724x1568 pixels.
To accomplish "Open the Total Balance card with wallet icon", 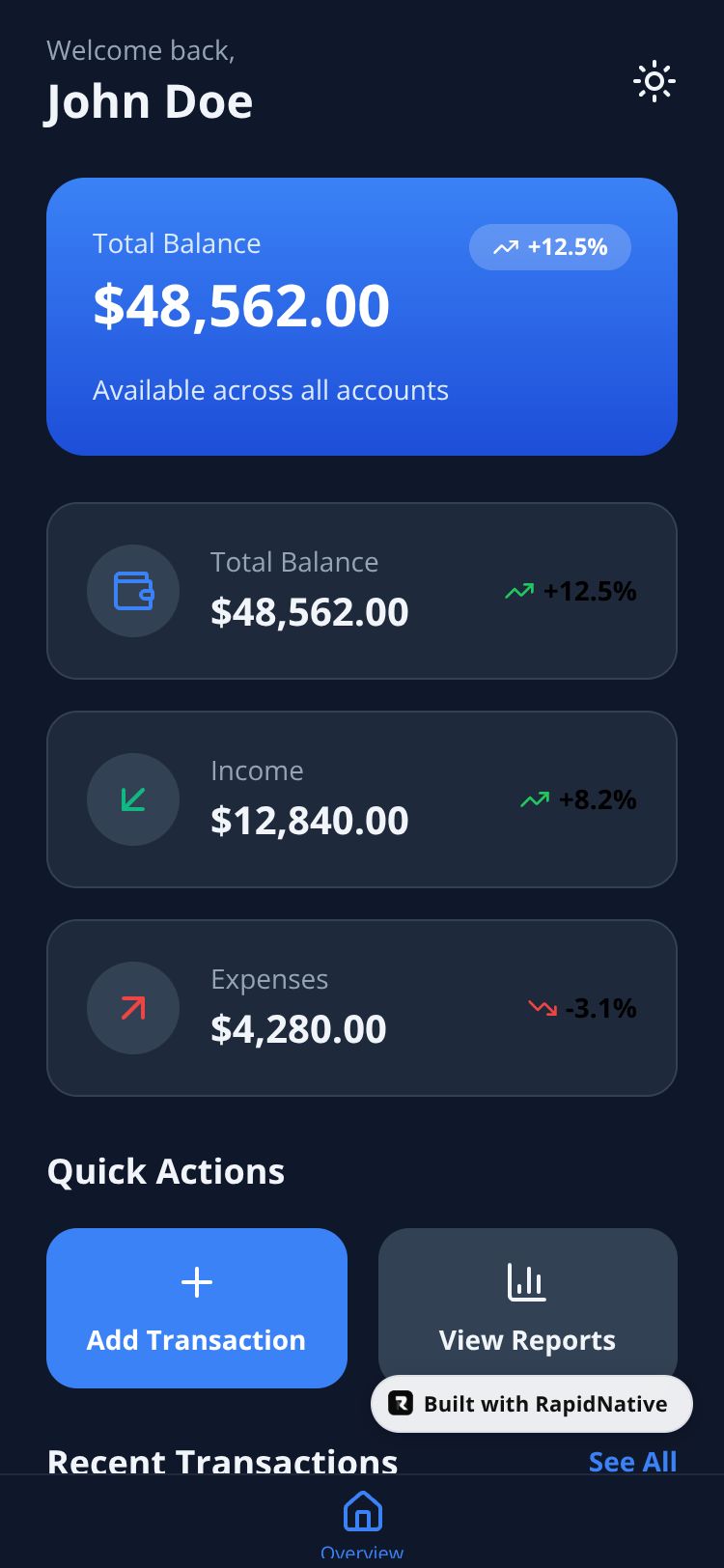I will point(362,591).
